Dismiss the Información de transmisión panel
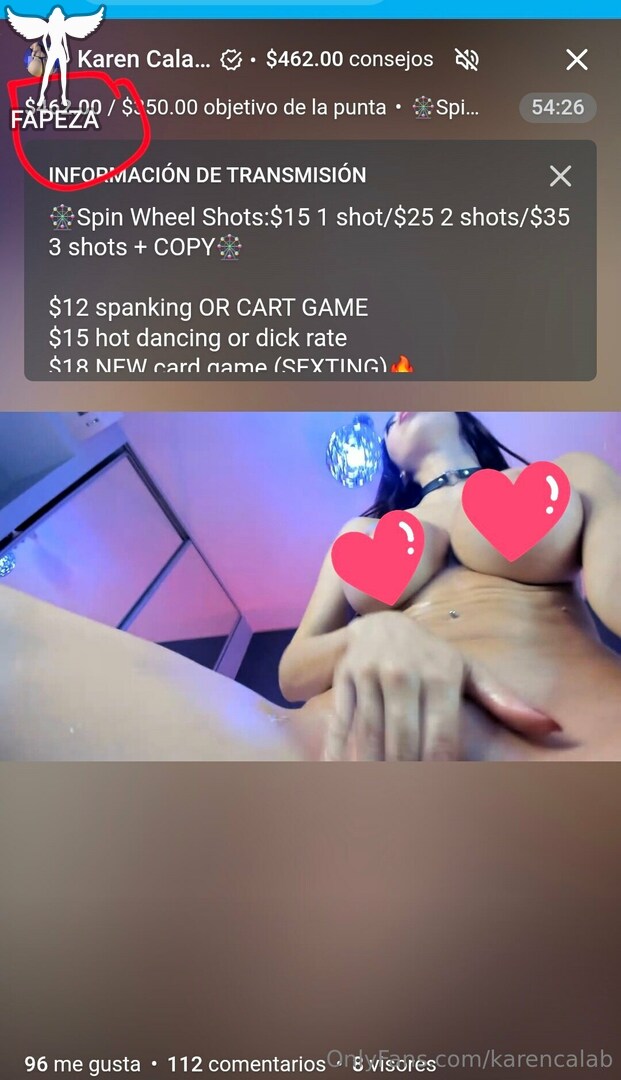The height and width of the screenshot is (1080, 621). point(560,176)
